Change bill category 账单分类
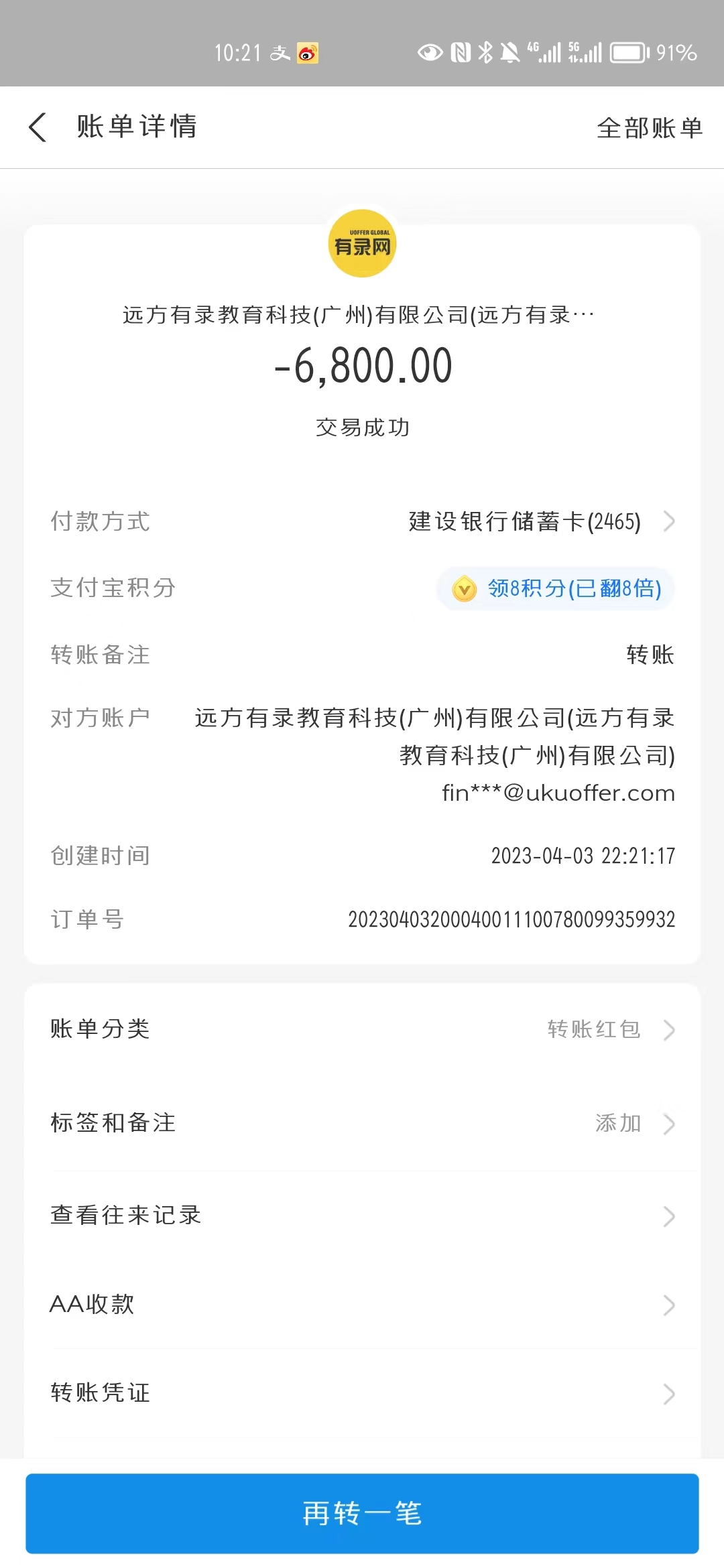This screenshot has width=724, height=1568. pos(362,1029)
